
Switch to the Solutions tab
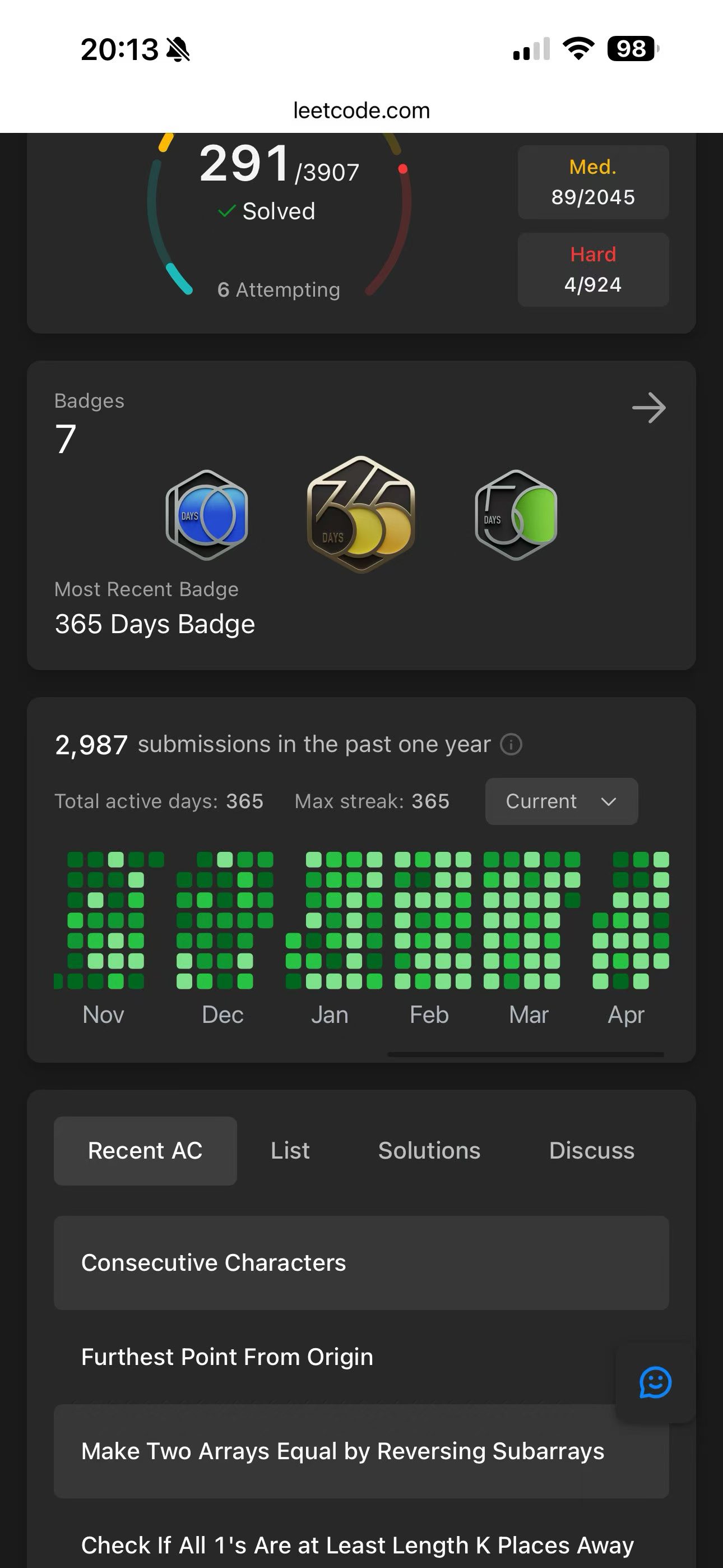click(429, 1150)
